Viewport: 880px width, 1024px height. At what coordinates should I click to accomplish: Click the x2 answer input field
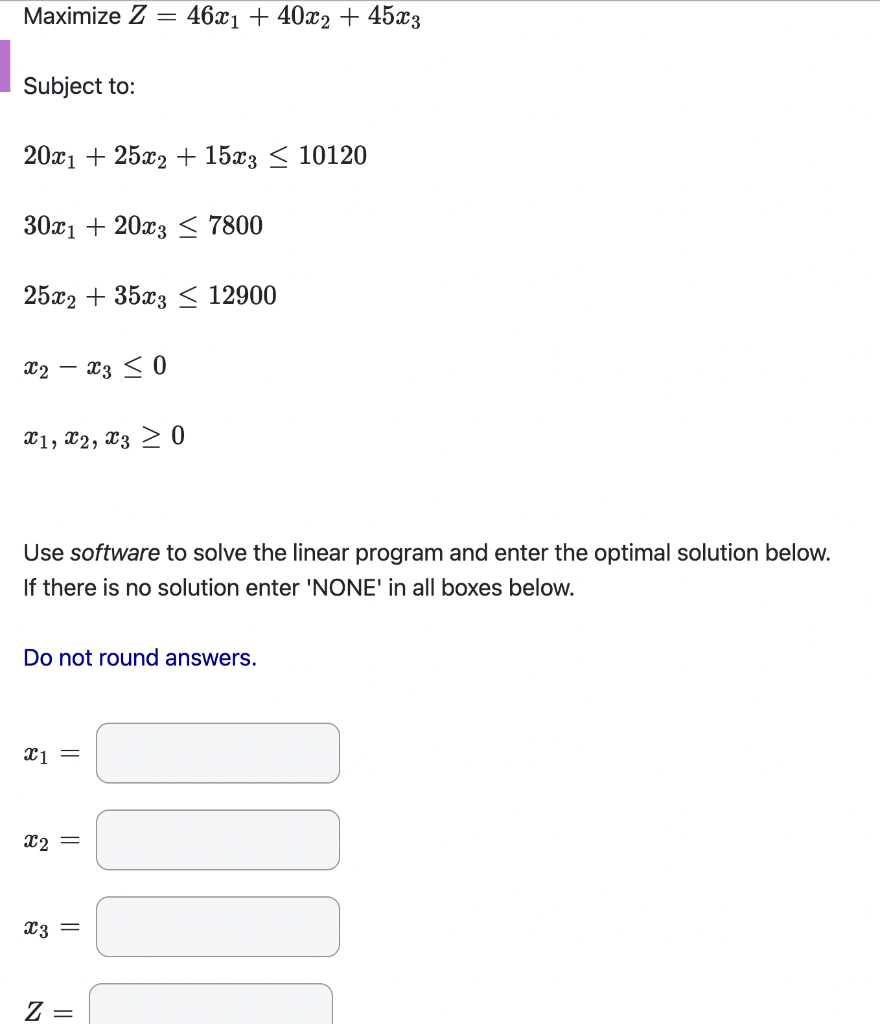[217, 840]
